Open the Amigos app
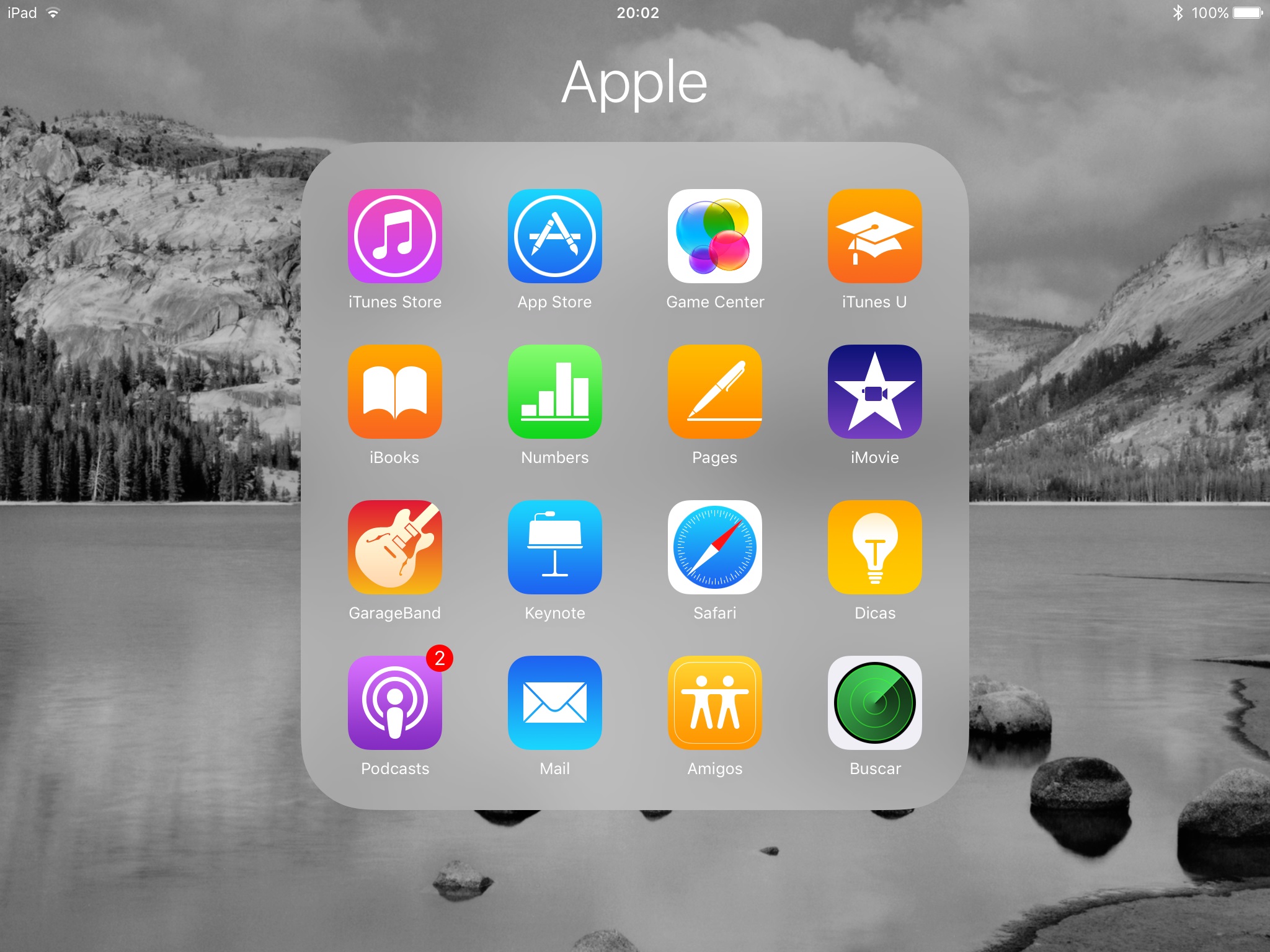This screenshot has height=952, width=1270. tap(714, 703)
